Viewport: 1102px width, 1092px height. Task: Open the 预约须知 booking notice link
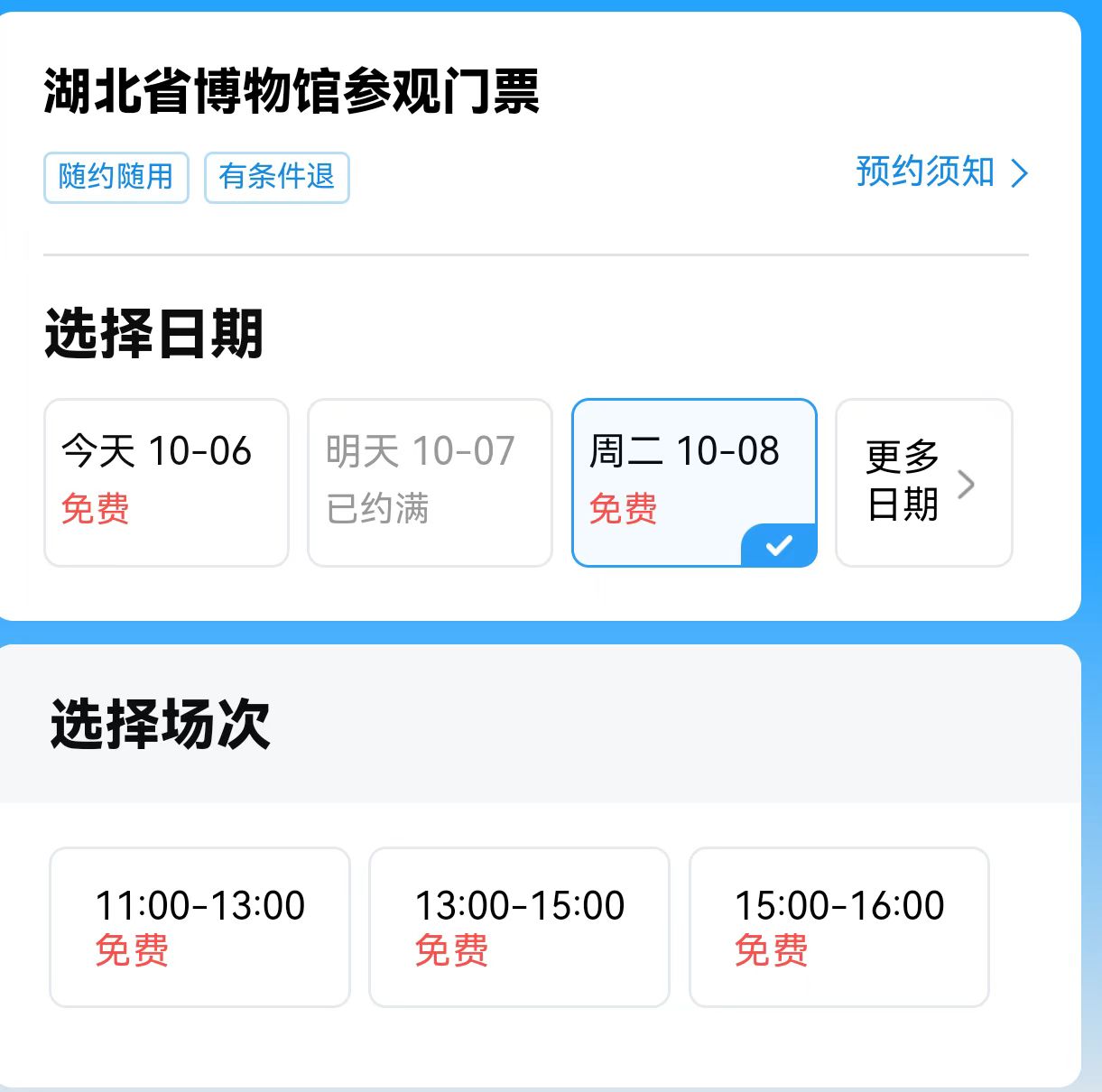pos(941,172)
